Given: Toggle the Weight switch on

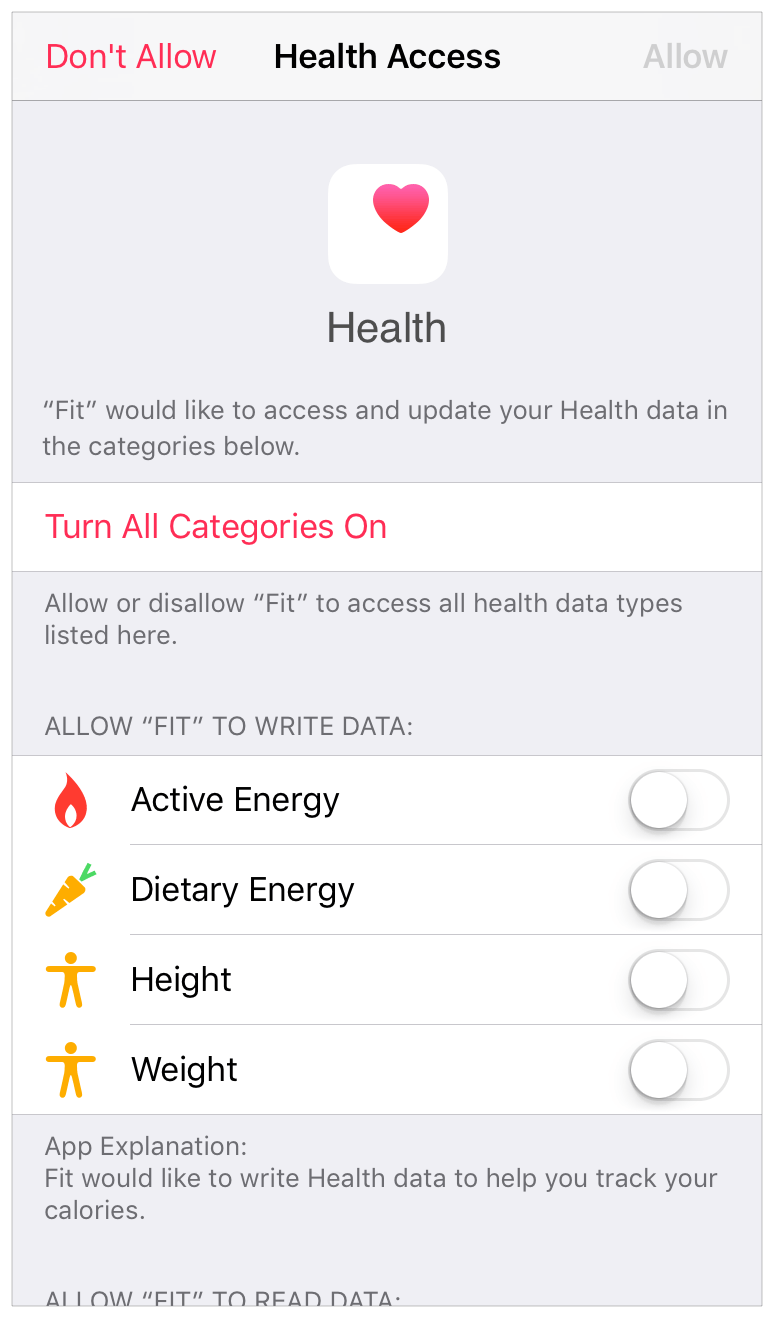Looking at the screenshot, I should coord(678,1069).
